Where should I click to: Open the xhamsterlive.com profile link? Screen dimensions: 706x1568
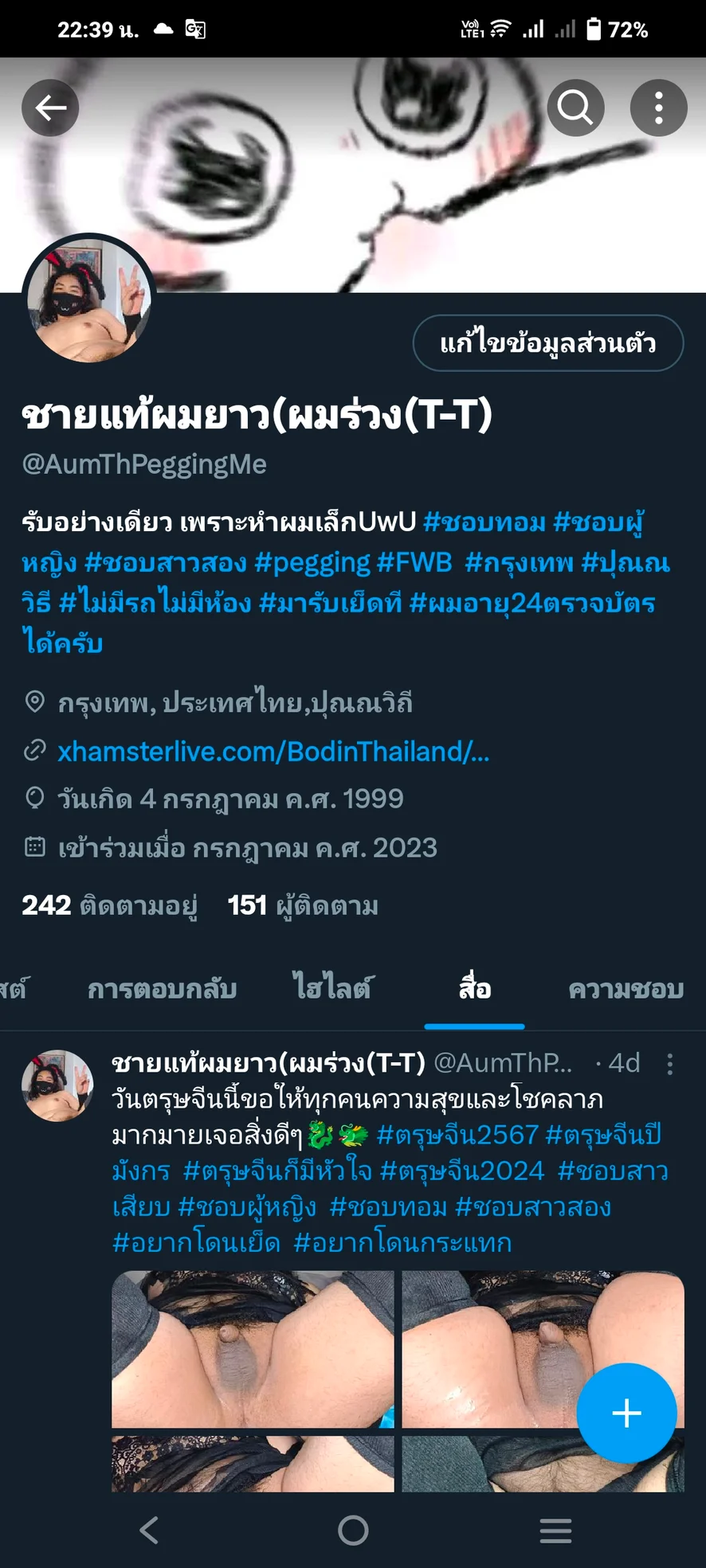[273, 751]
